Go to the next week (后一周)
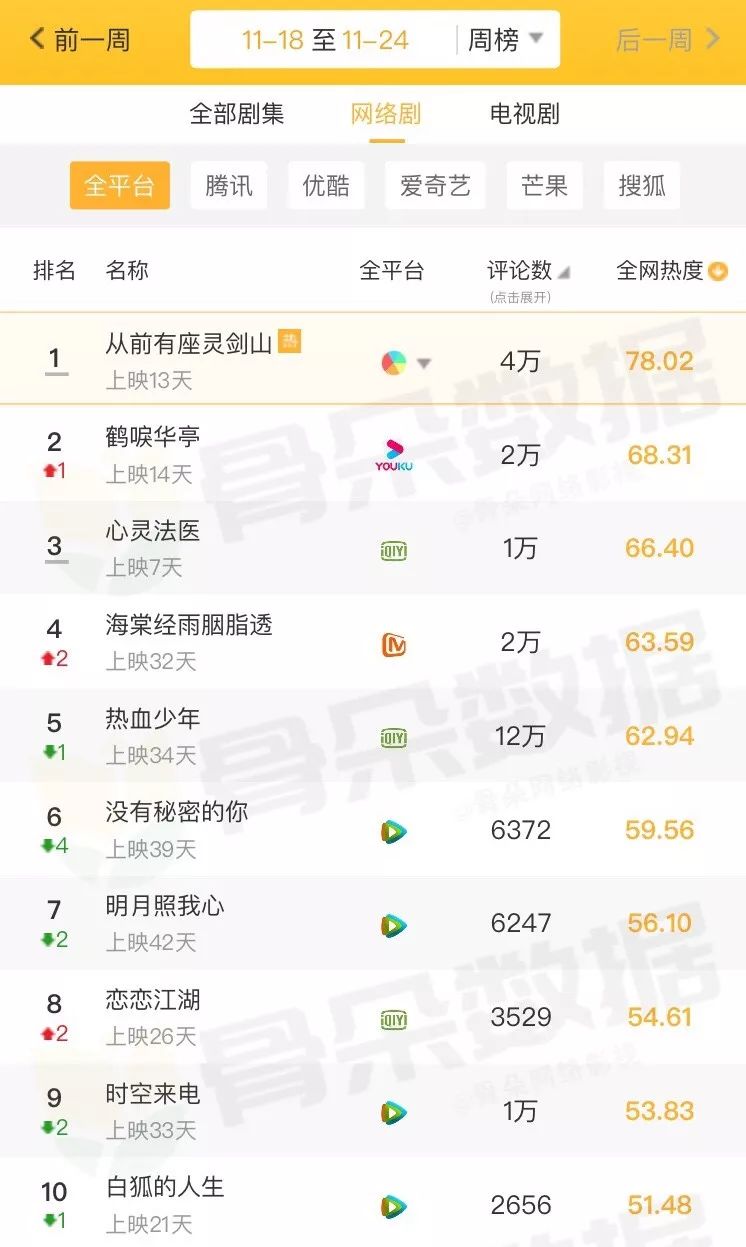 [x=667, y=41]
